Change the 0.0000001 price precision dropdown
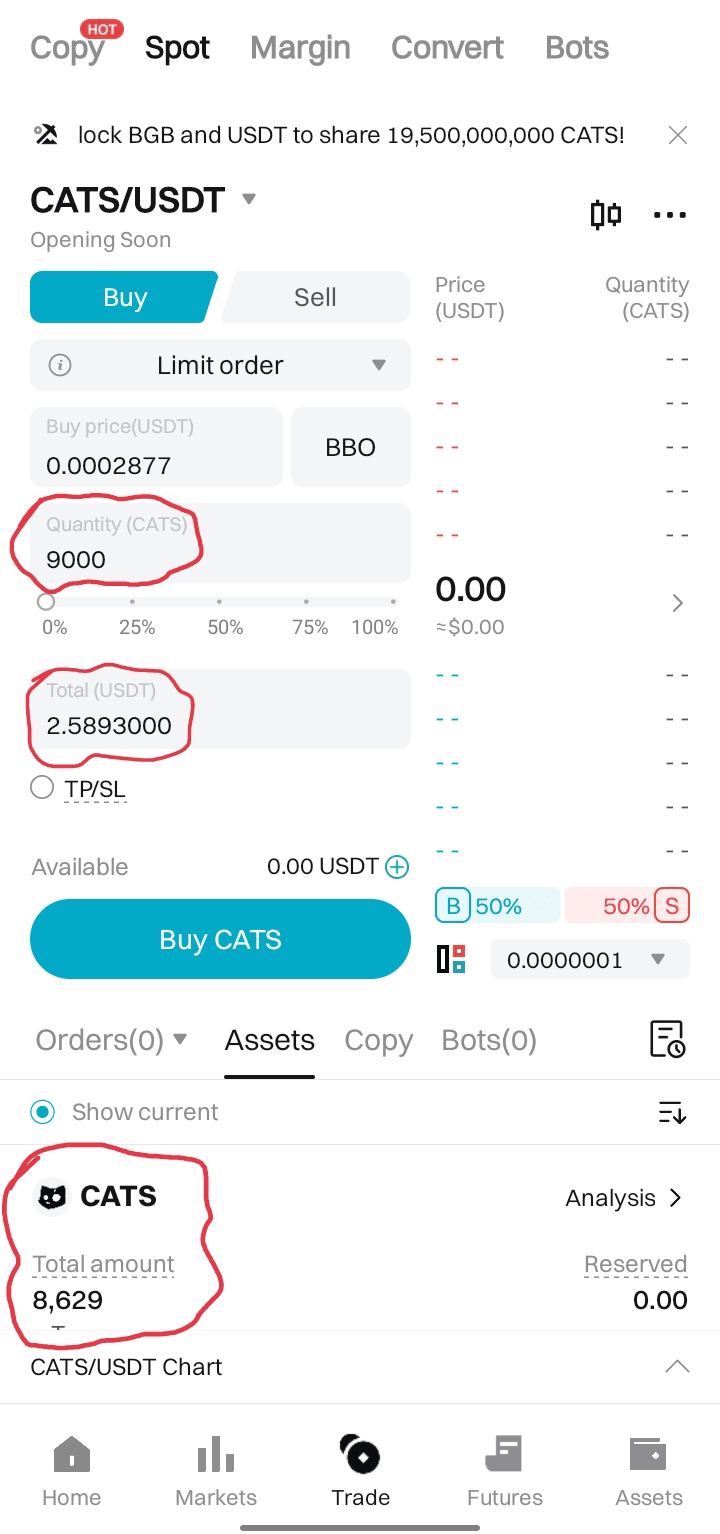 pos(589,960)
